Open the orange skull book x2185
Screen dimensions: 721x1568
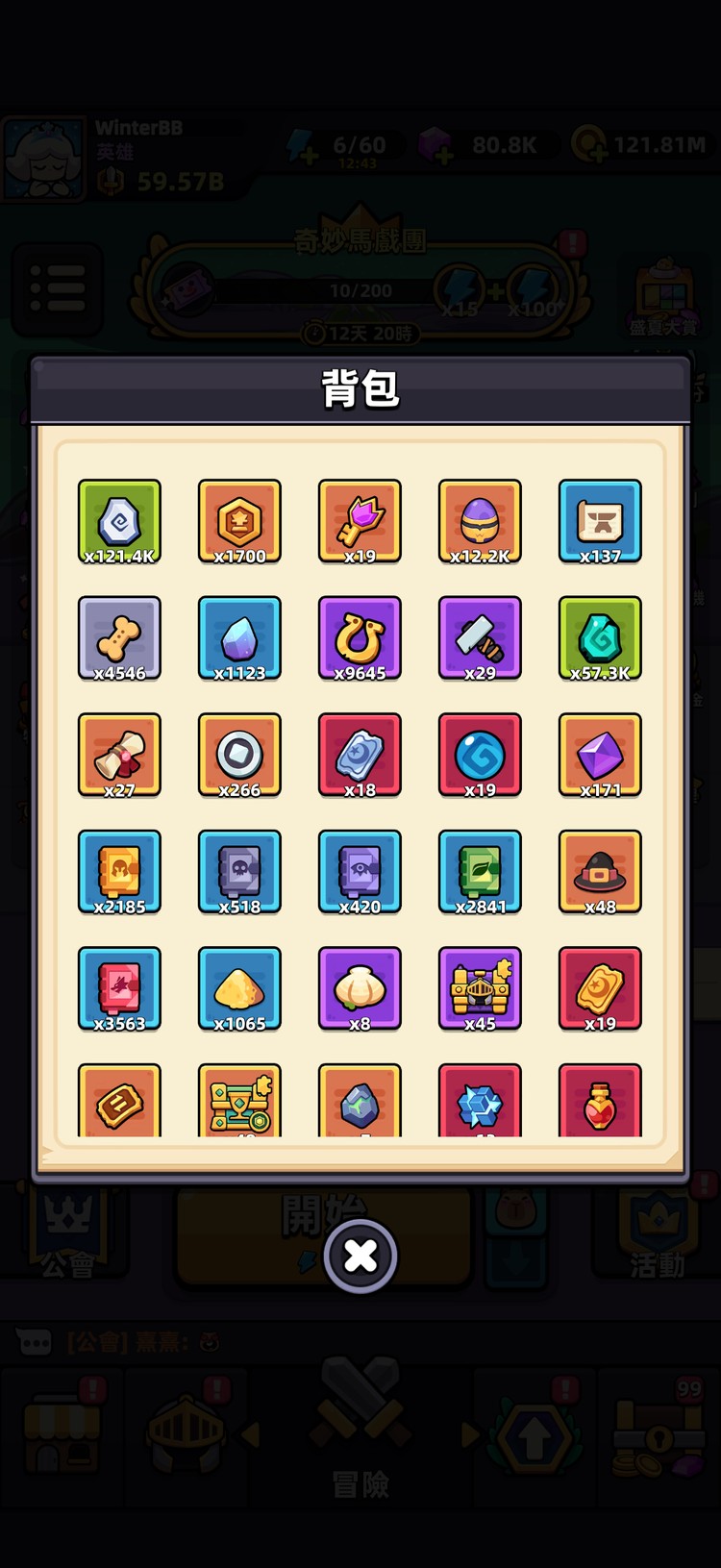coord(119,871)
